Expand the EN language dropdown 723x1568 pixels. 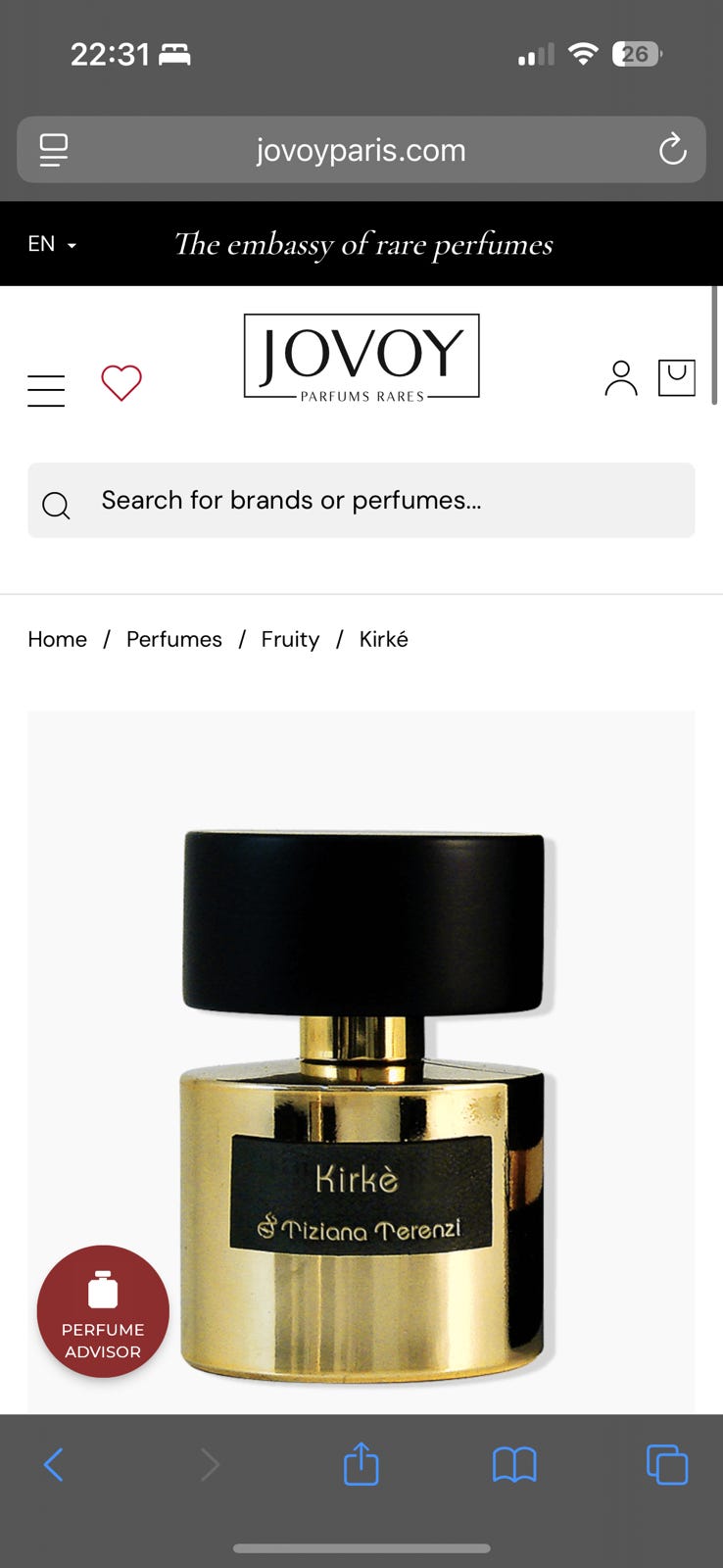52,244
